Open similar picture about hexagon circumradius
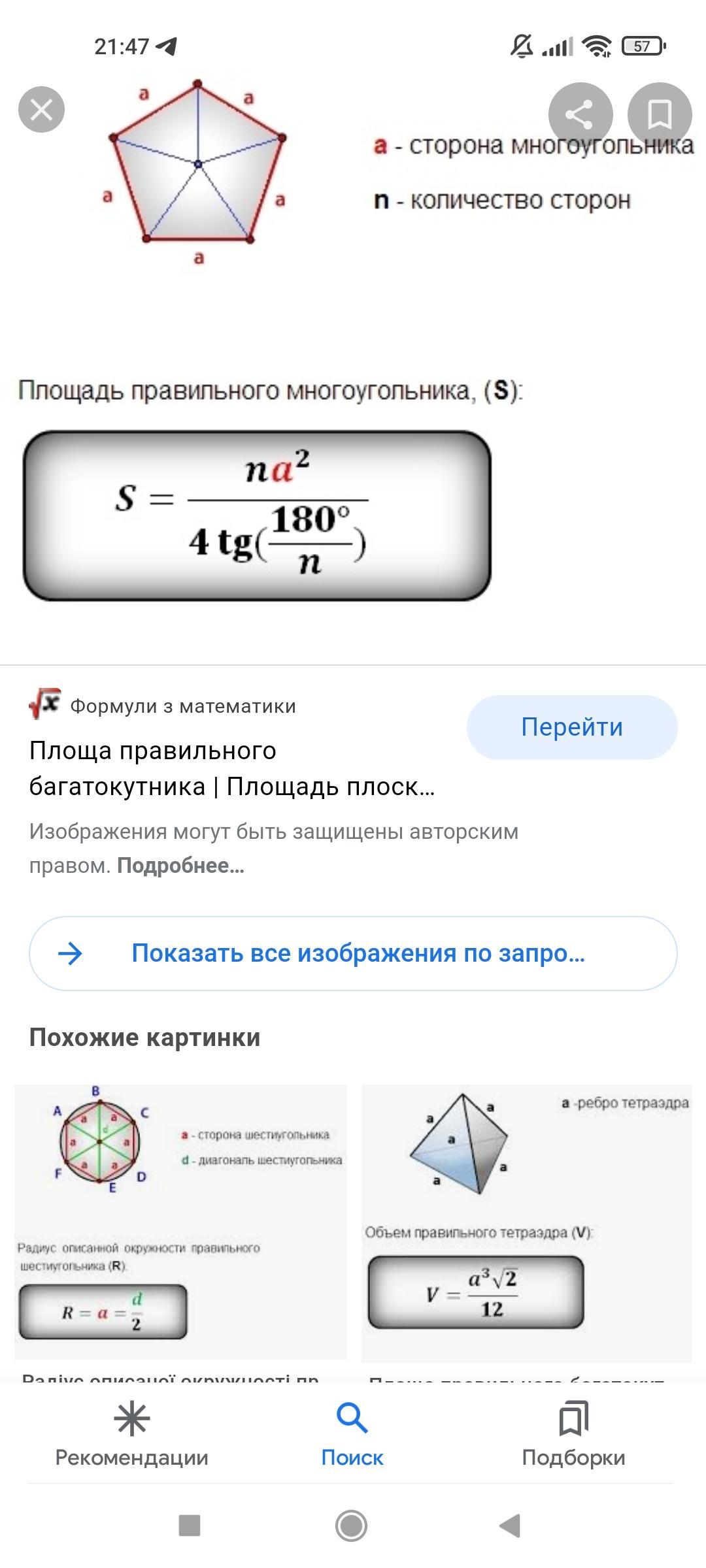Viewport: 706px width, 1568px height. pos(180,1222)
